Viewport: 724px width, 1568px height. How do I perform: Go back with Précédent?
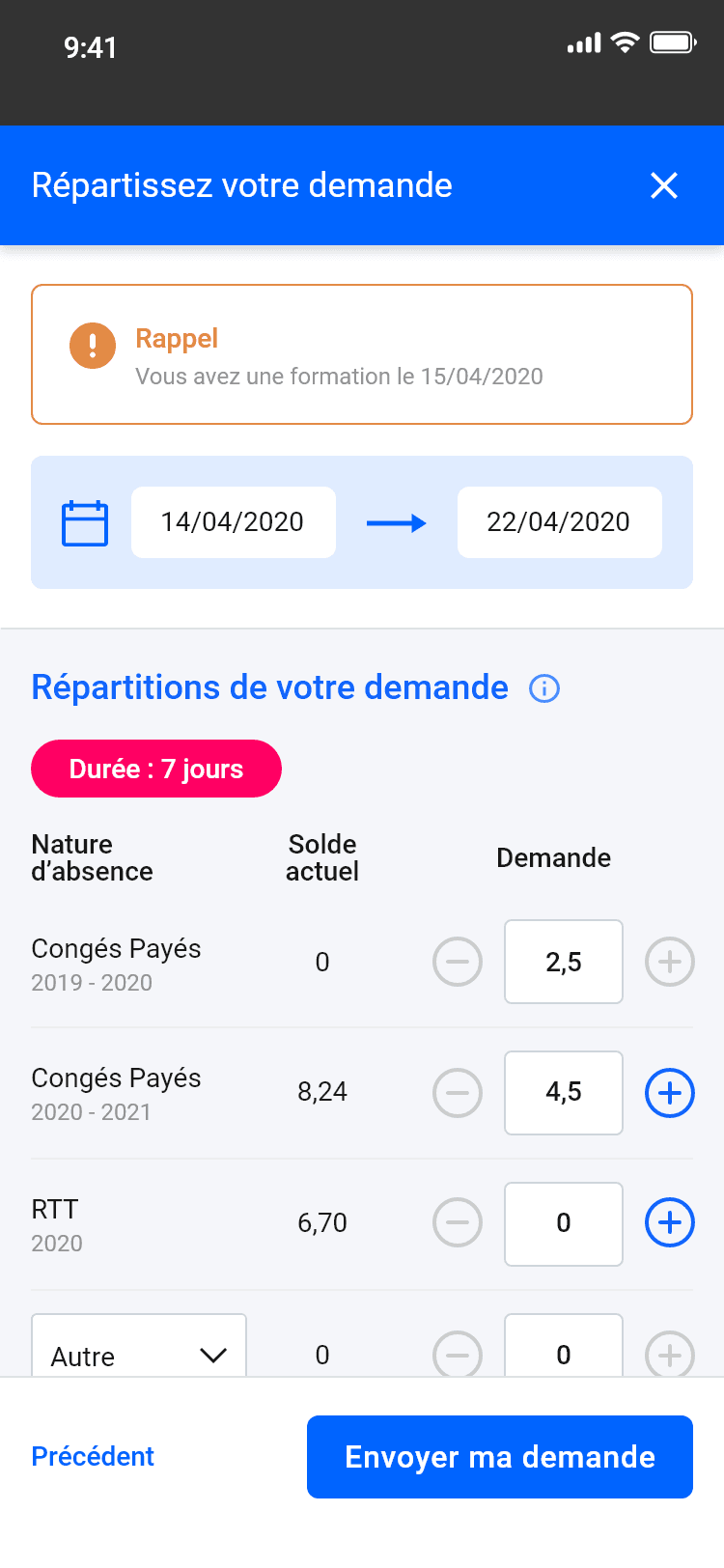tap(93, 1456)
